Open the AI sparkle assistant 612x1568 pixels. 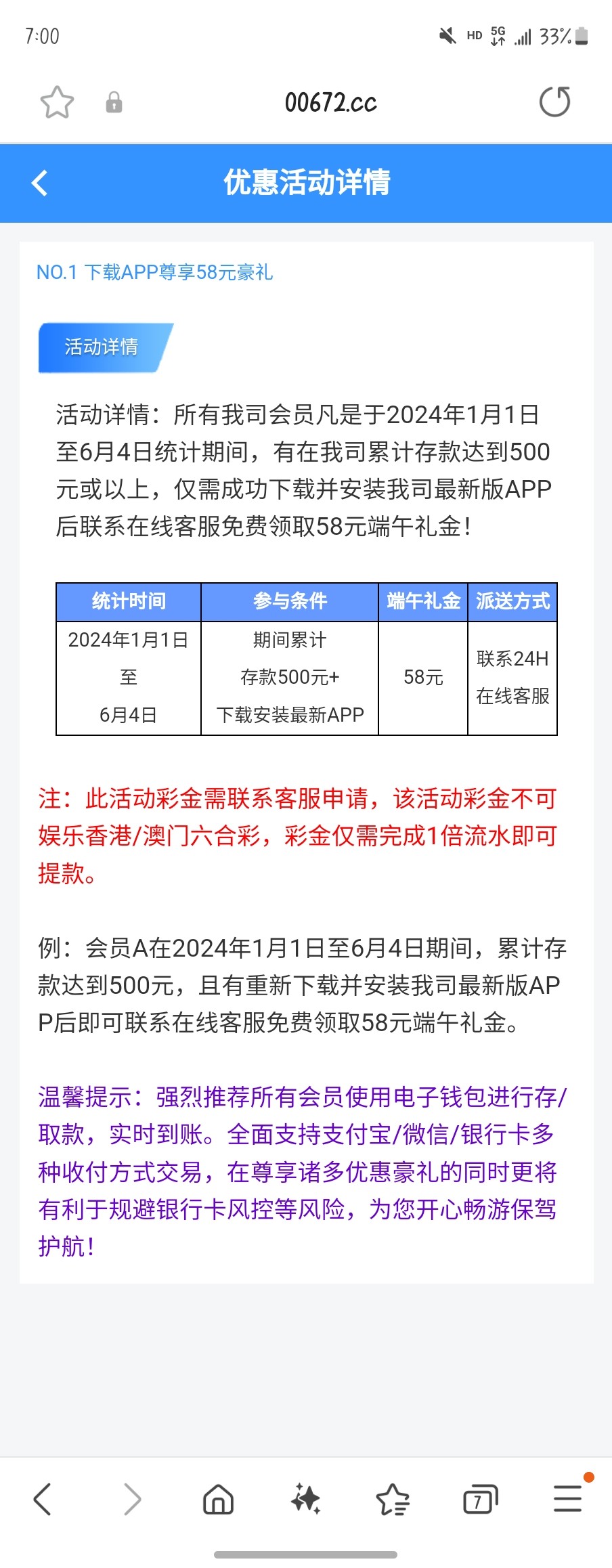click(x=305, y=1498)
